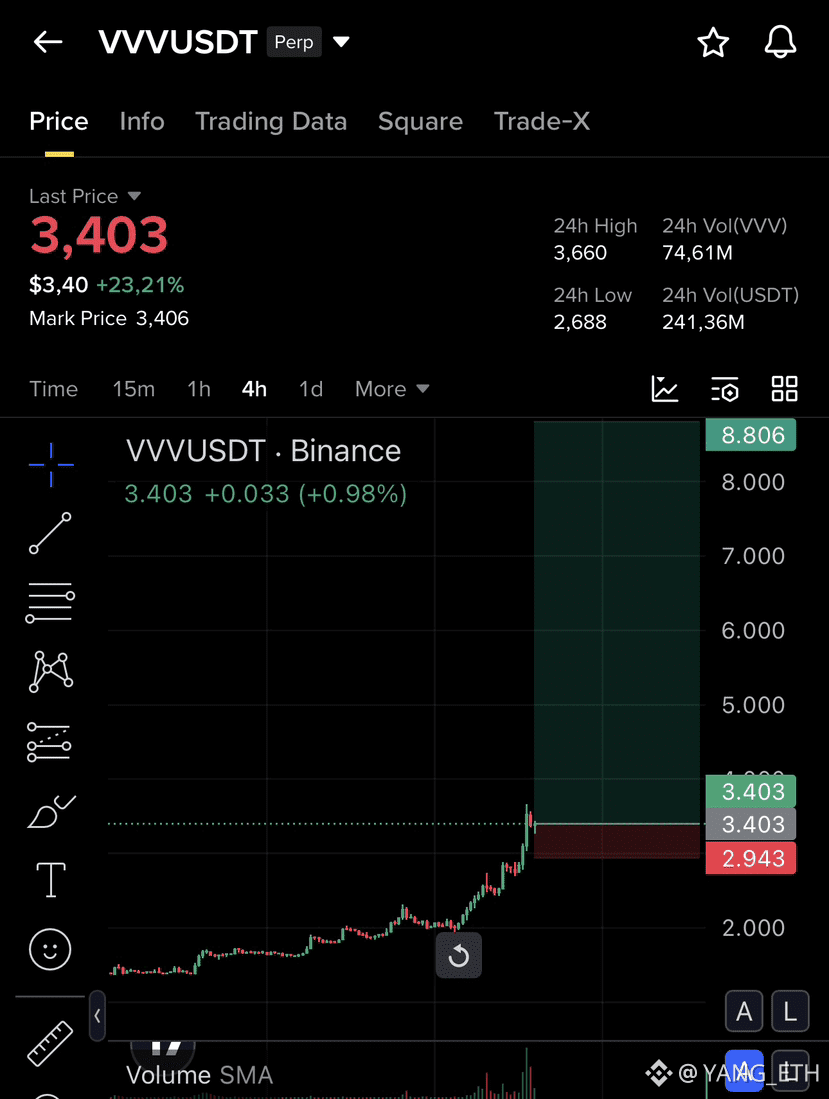Screen dimensions: 829x1099
Task: Select the 1d chart timeframe
Action: pyautogui.click(x=310, y=389)
